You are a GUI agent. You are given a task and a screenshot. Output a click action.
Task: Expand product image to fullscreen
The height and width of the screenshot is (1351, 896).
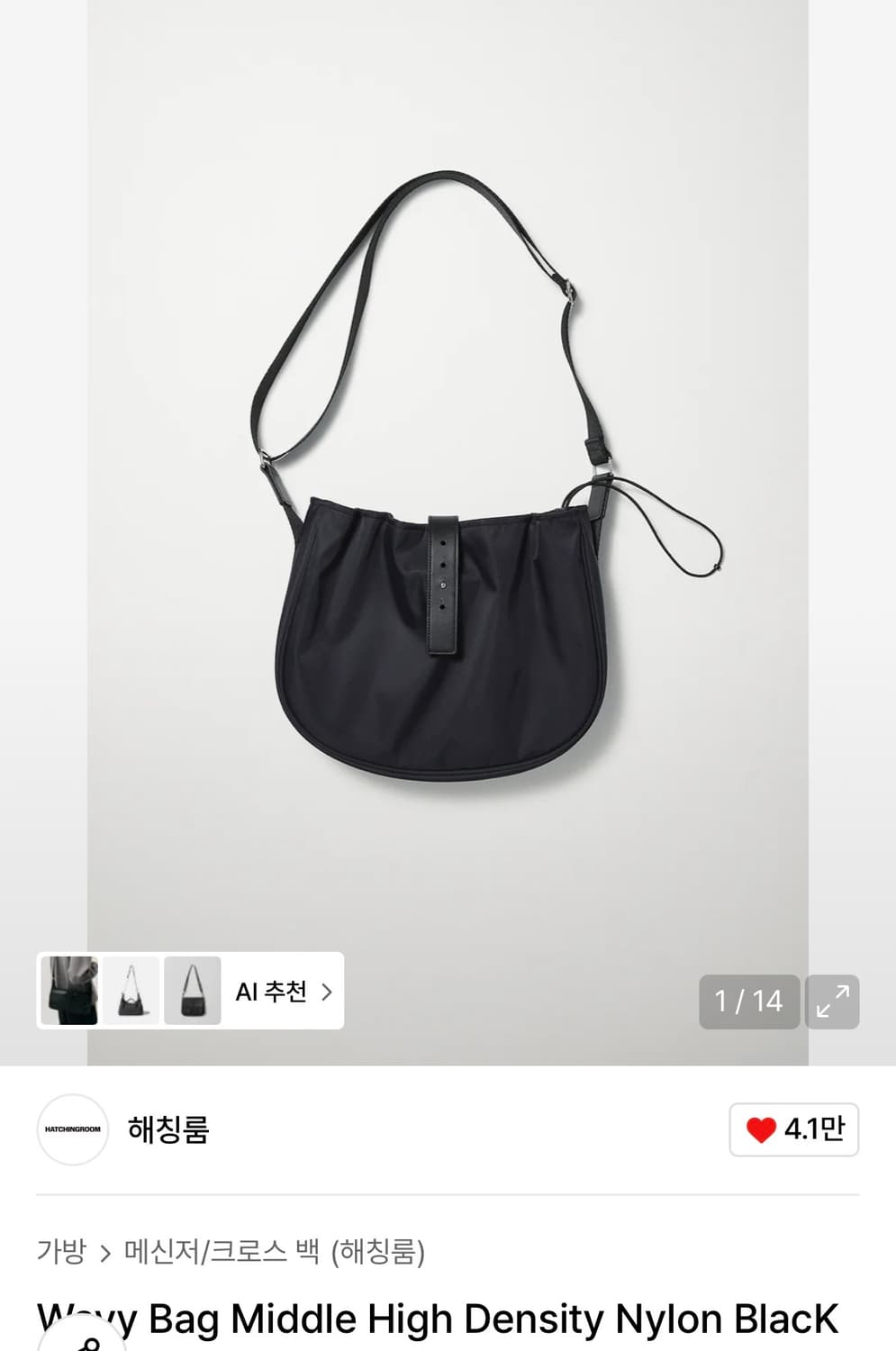(832, 1002)
